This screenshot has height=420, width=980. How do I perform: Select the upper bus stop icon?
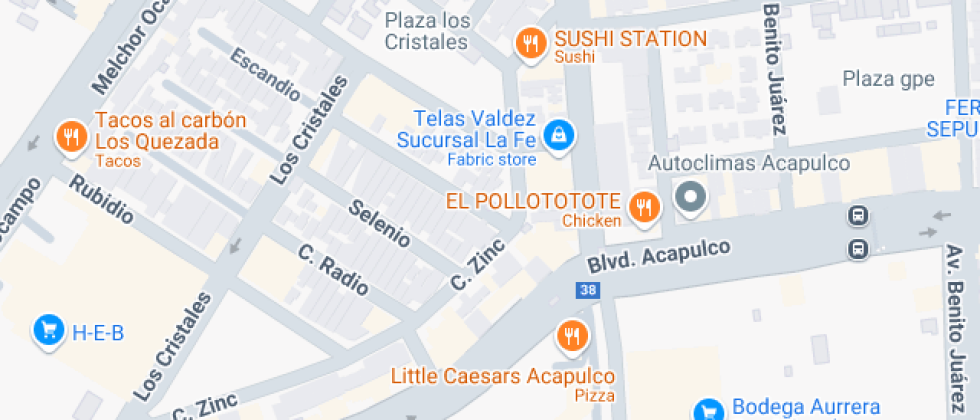[859, 218]
